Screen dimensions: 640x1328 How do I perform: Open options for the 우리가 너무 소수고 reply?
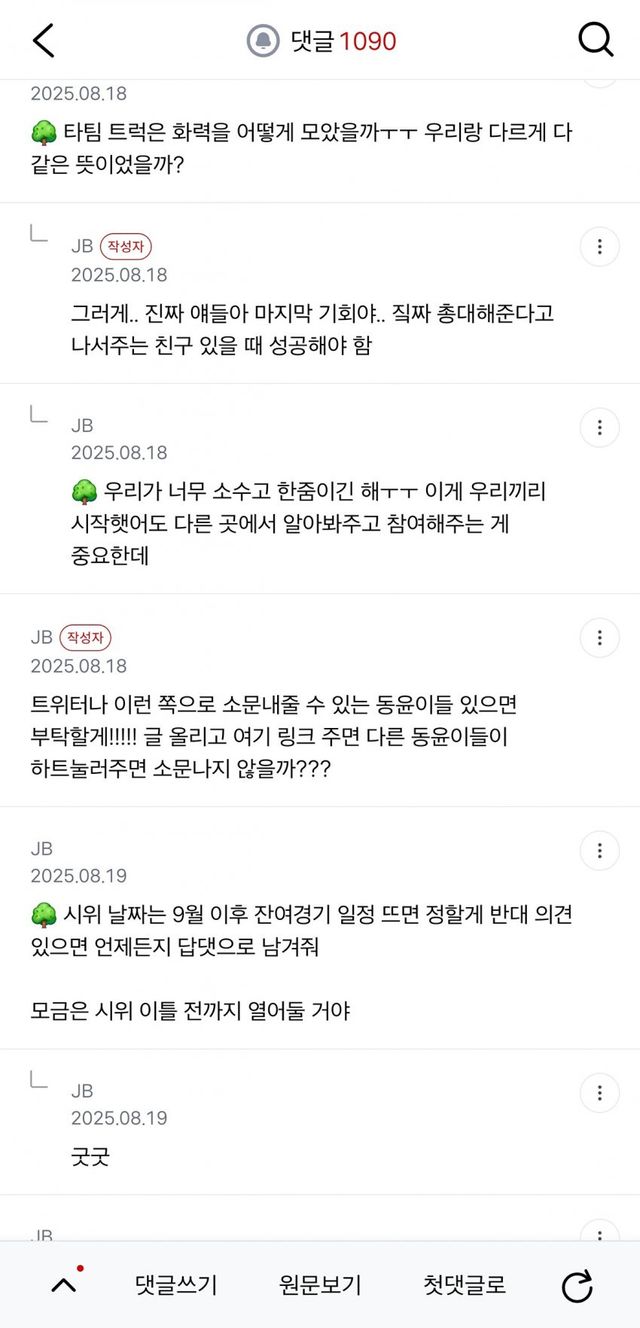coord(600,427)
